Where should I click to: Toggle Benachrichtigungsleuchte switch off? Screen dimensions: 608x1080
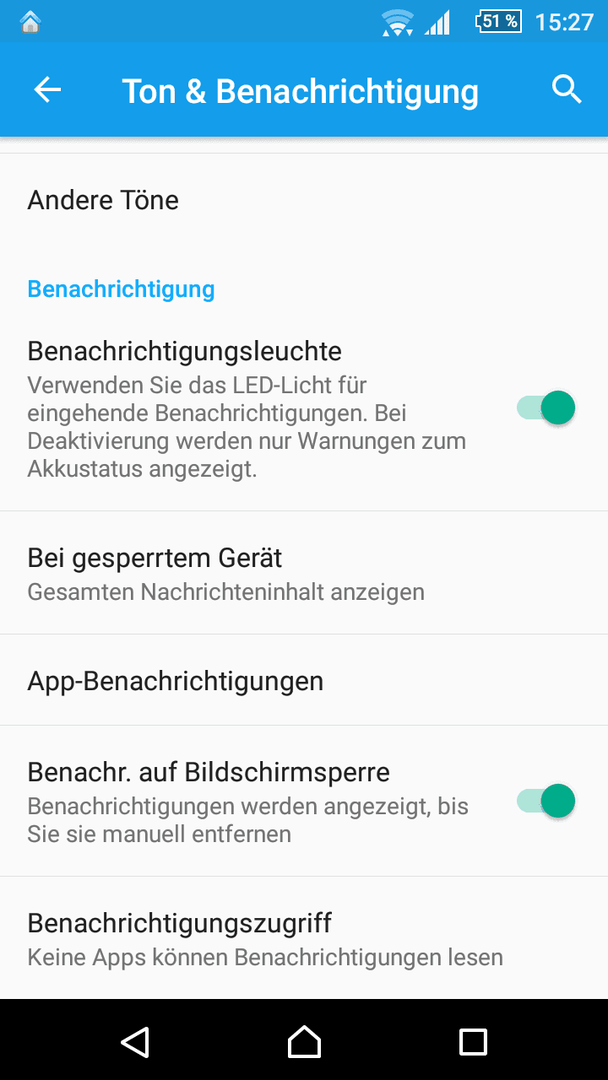click(545, 408)
